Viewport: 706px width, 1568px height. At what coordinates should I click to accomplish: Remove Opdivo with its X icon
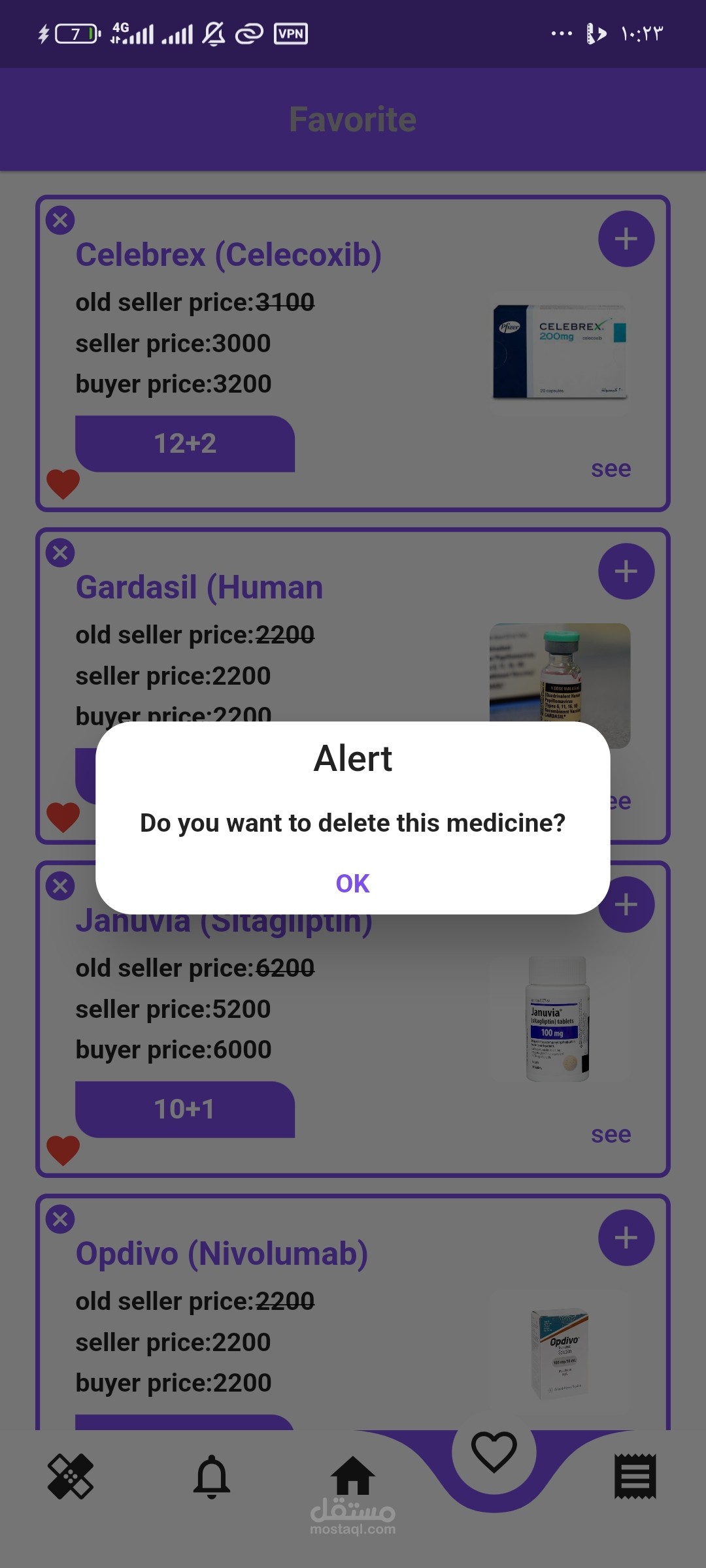(60, 1219)
